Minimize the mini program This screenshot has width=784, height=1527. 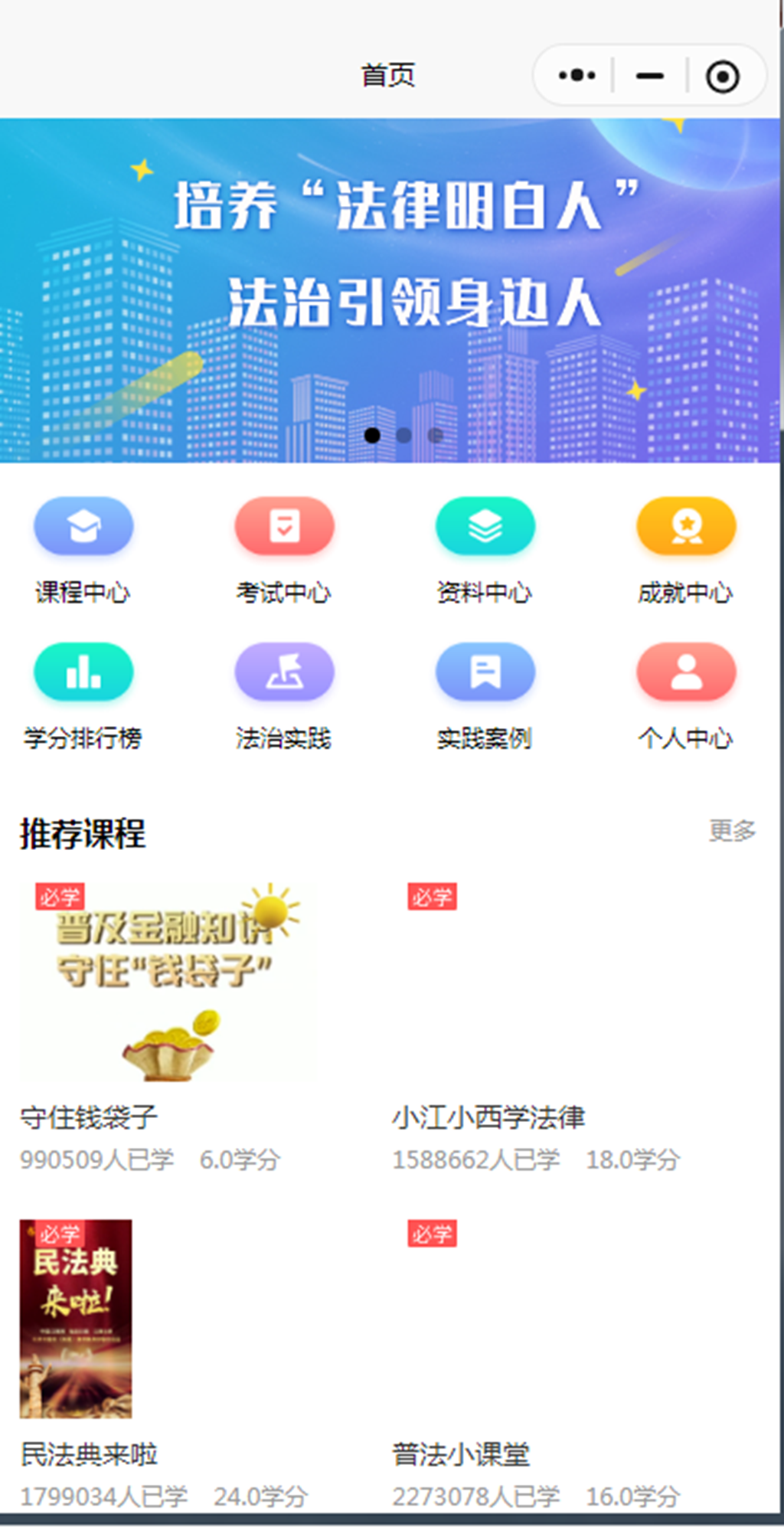(649, 76)
